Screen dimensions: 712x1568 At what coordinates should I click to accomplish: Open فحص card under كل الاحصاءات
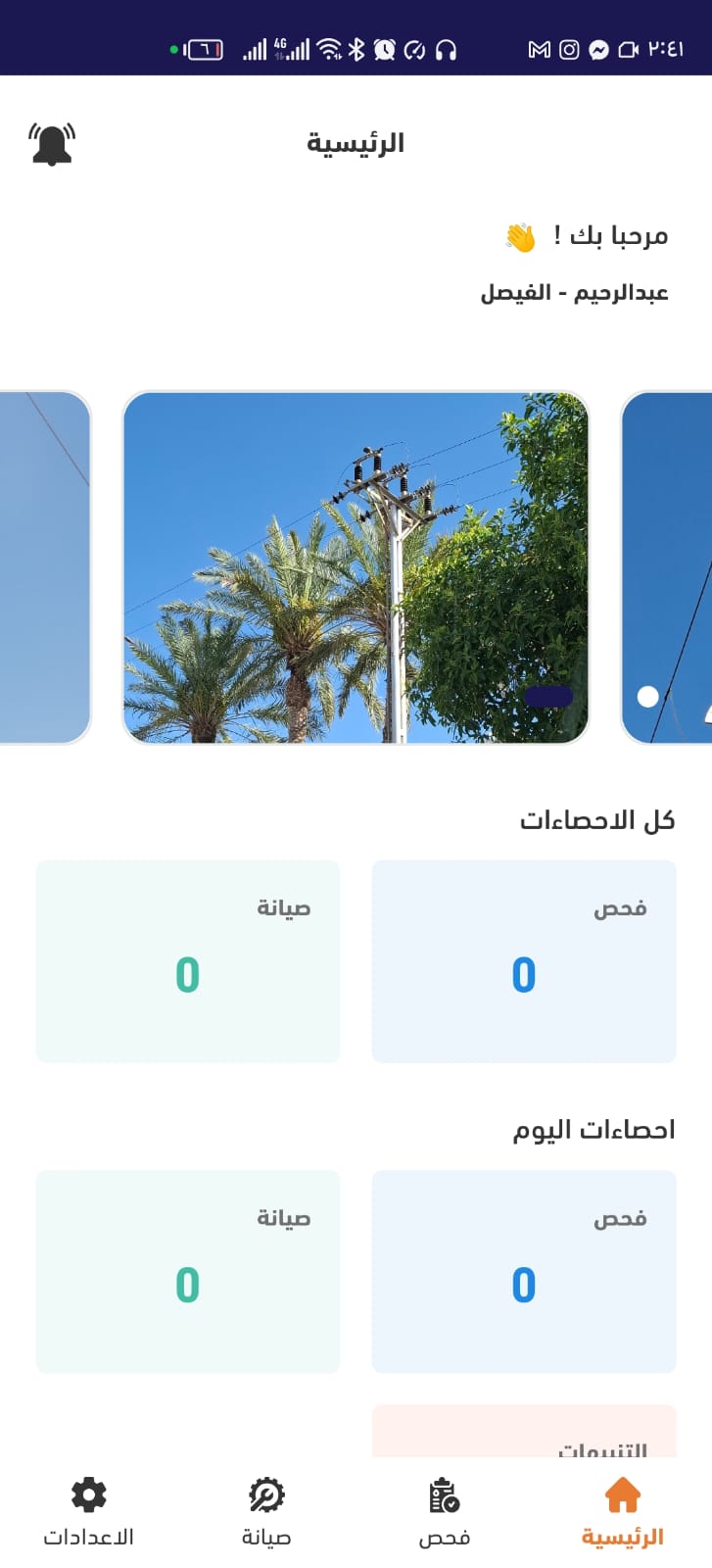pyautogui.click(x=524, y=961)
